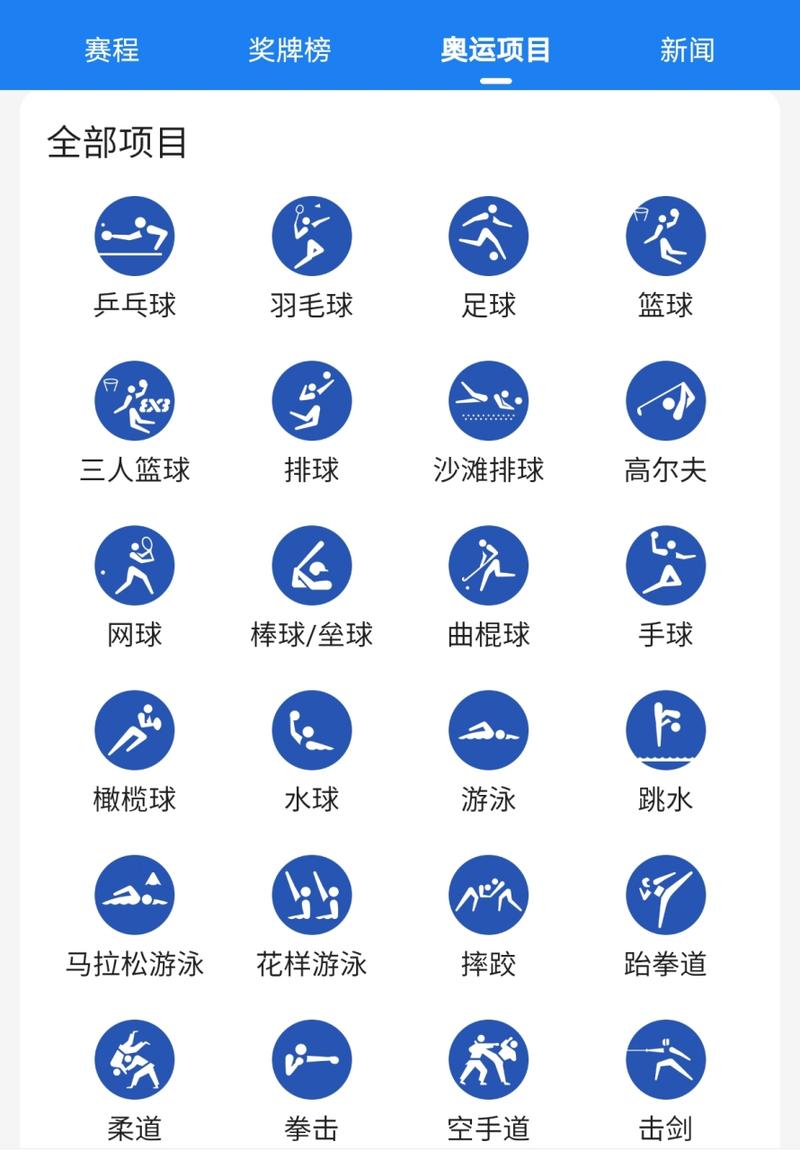Screen dimensions: 800x1151
Task: Select the 高尔夫 golf icon
Action: click(666, 400)
